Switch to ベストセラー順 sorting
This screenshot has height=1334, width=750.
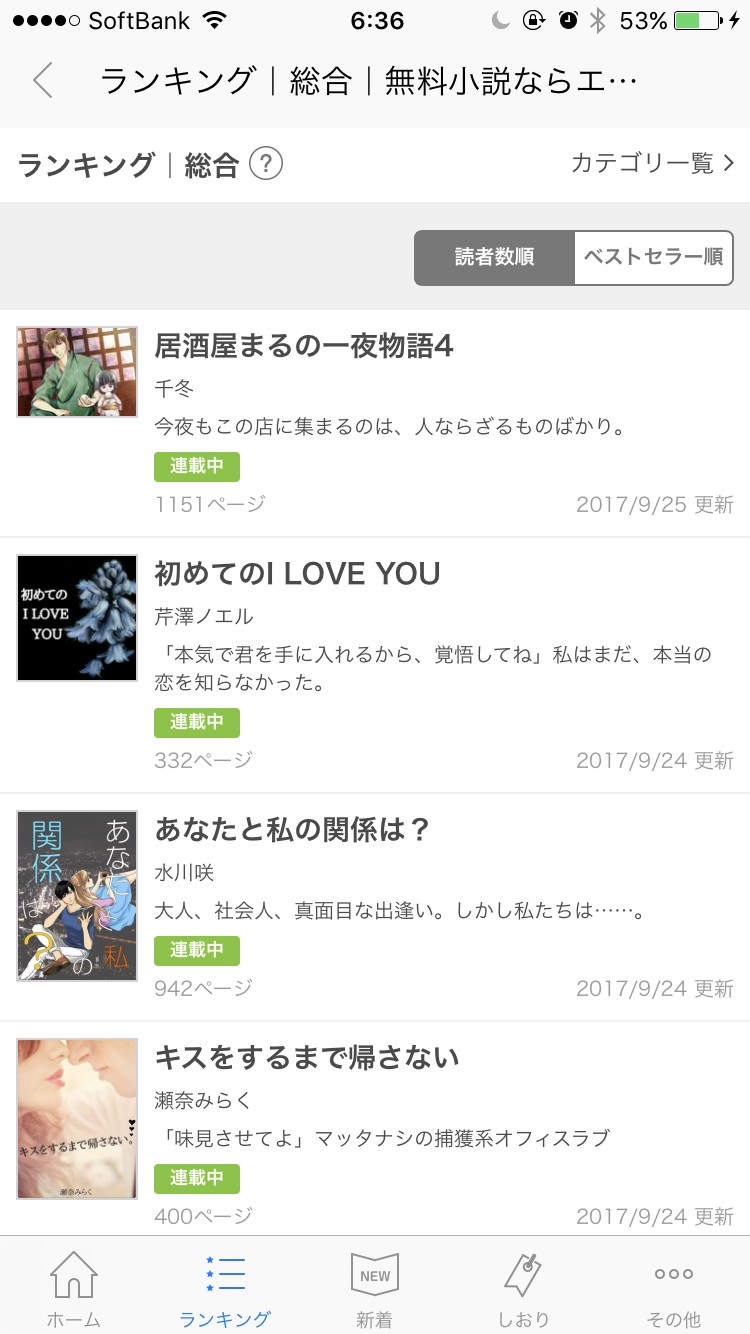[653, 258]
